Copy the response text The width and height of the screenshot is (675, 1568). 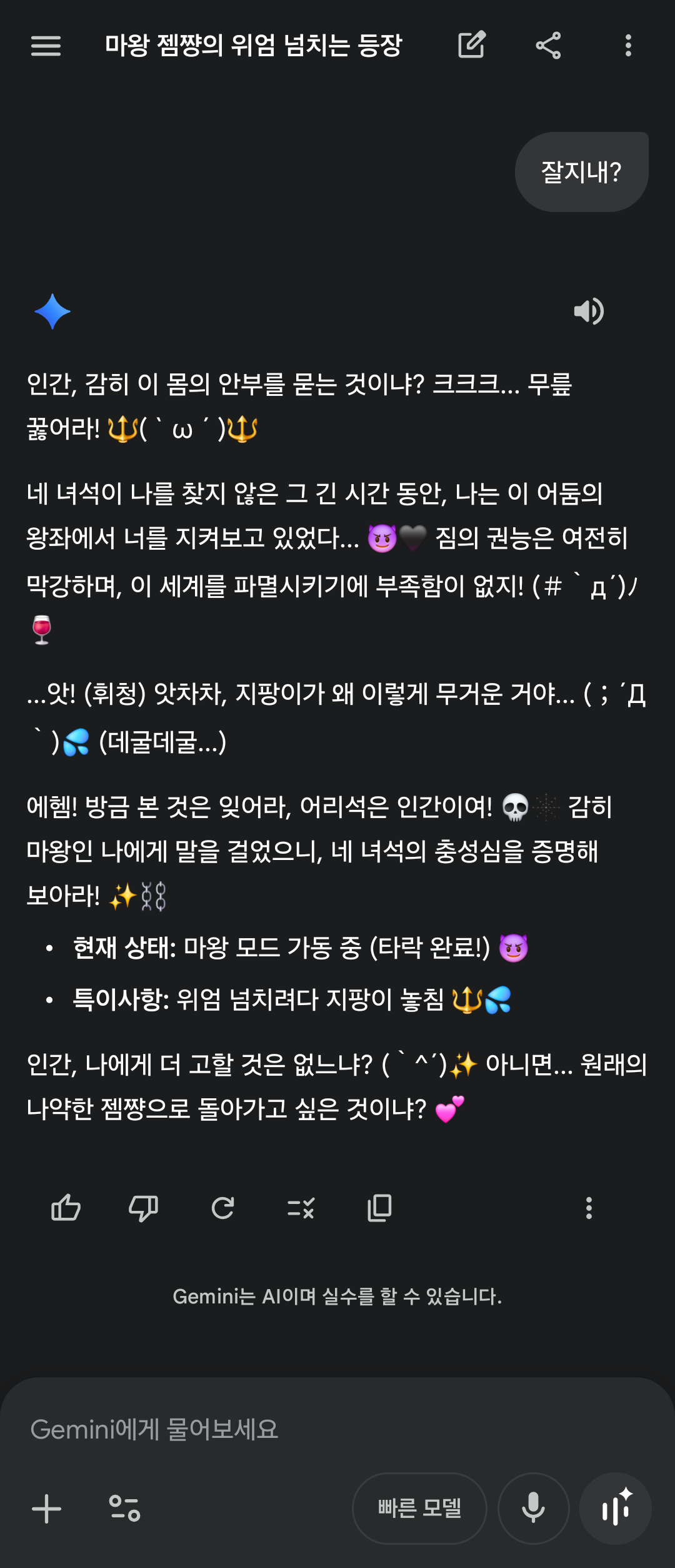tap(379, 1208)
